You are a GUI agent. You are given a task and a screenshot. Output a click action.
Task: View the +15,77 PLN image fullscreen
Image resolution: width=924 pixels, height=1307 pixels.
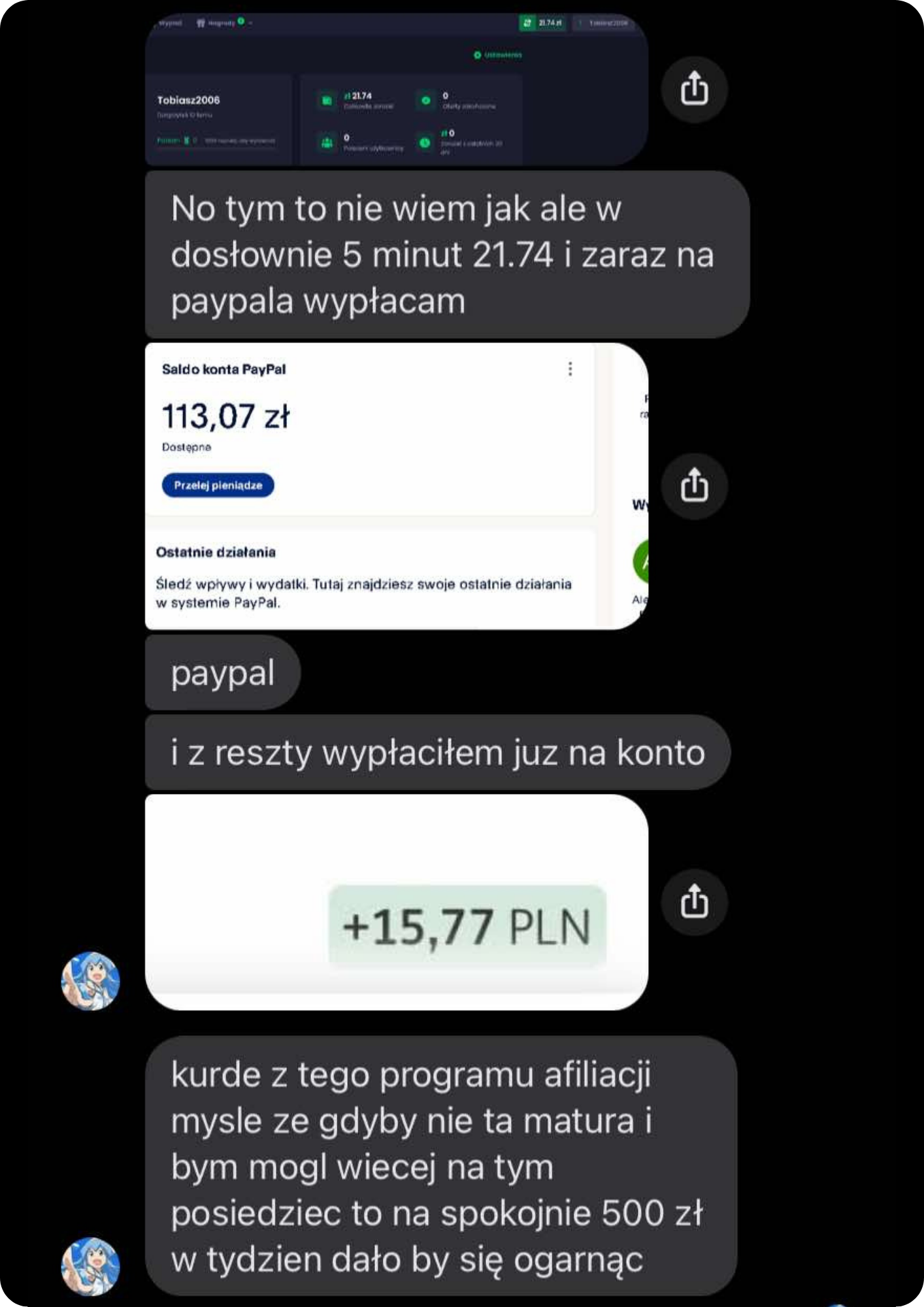coord(396,902)
